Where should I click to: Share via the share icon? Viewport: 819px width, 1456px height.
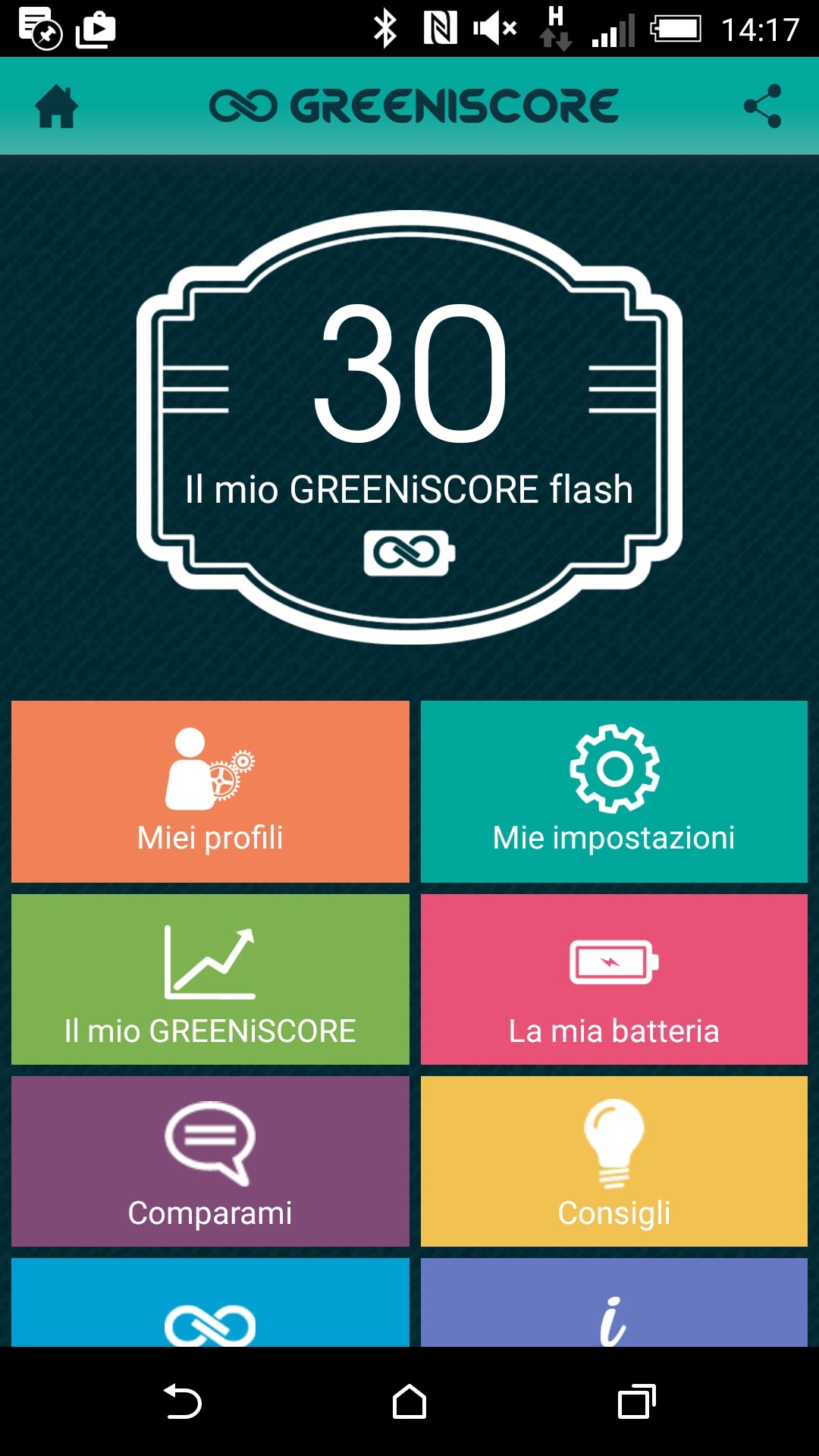(763, 106)
